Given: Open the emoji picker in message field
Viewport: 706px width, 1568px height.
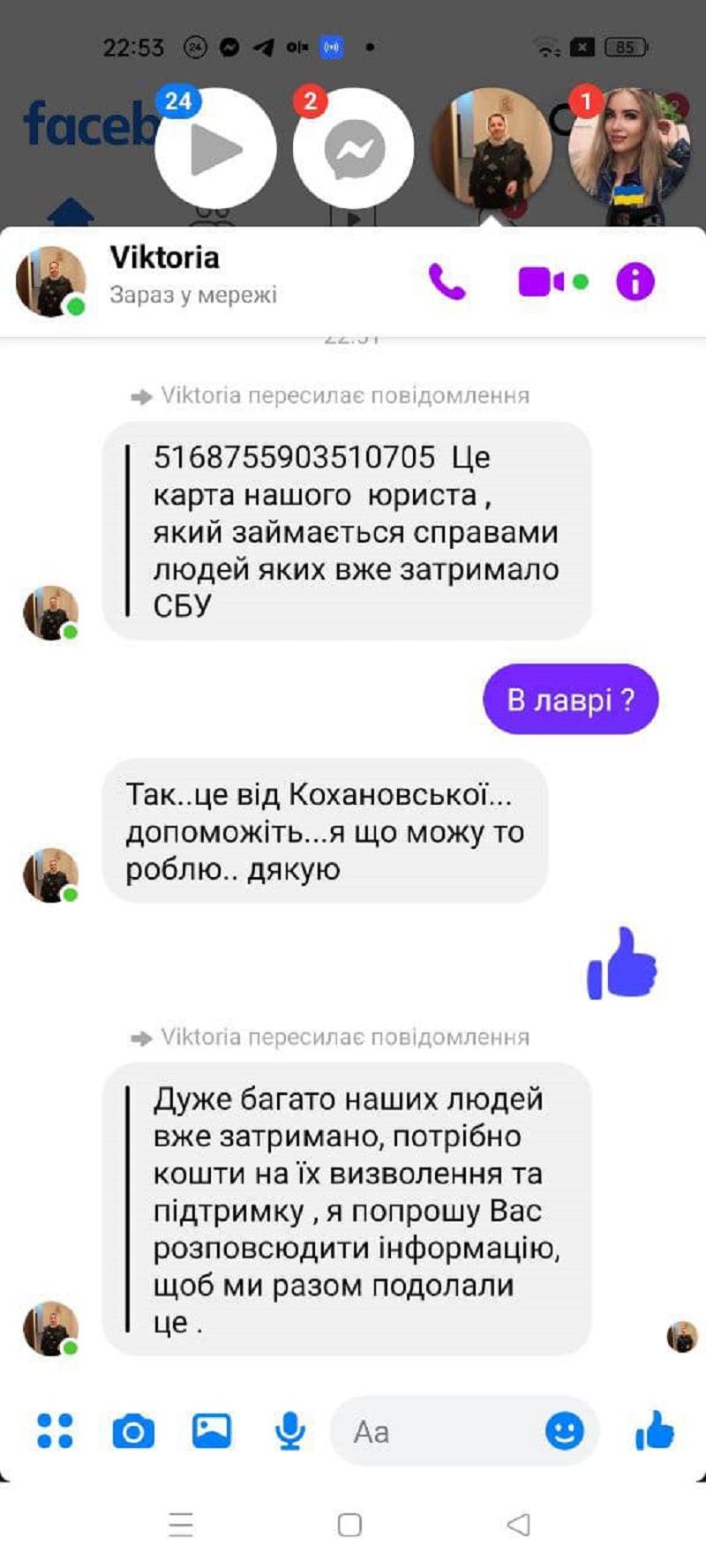Looking at the screenshot, I should [564, 1430].
